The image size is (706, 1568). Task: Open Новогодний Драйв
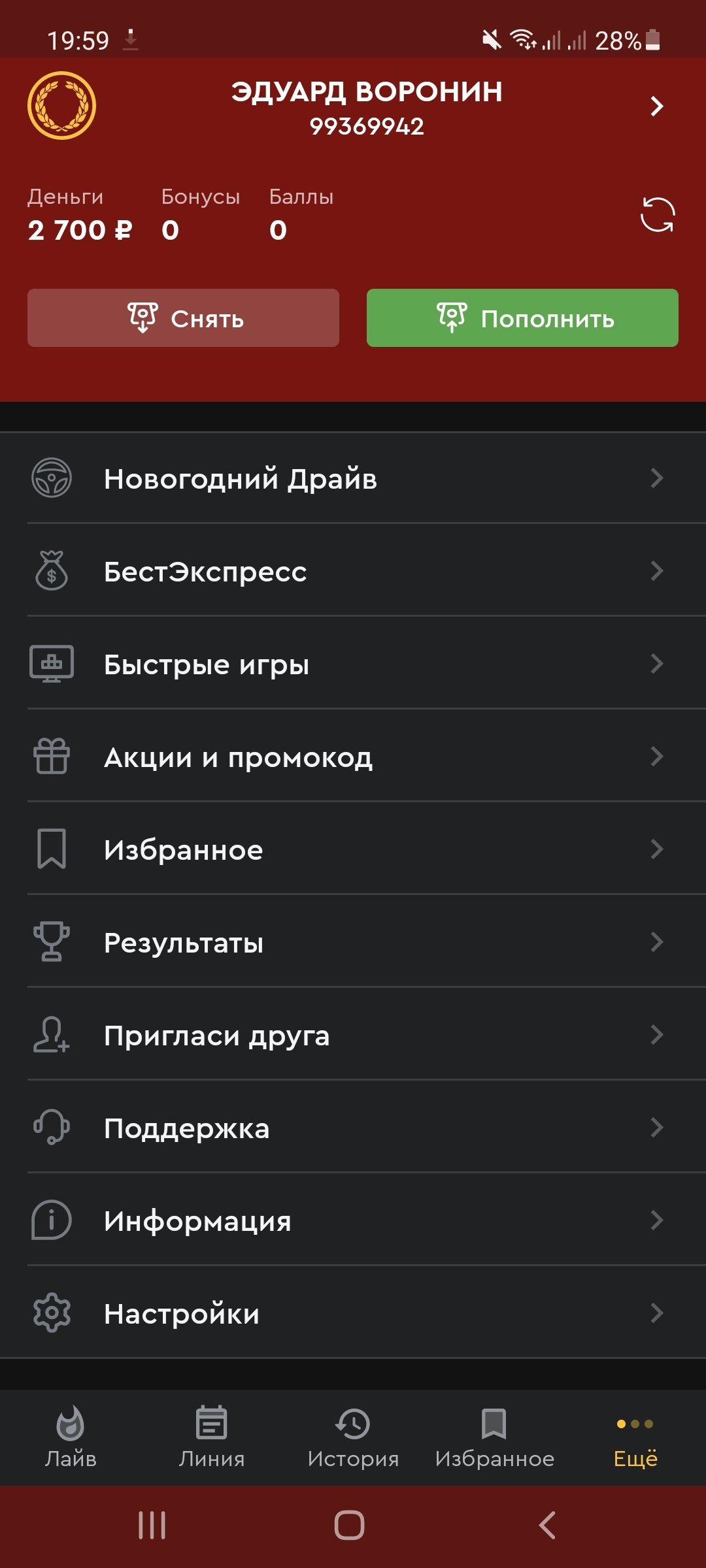[x=353, y=478]
